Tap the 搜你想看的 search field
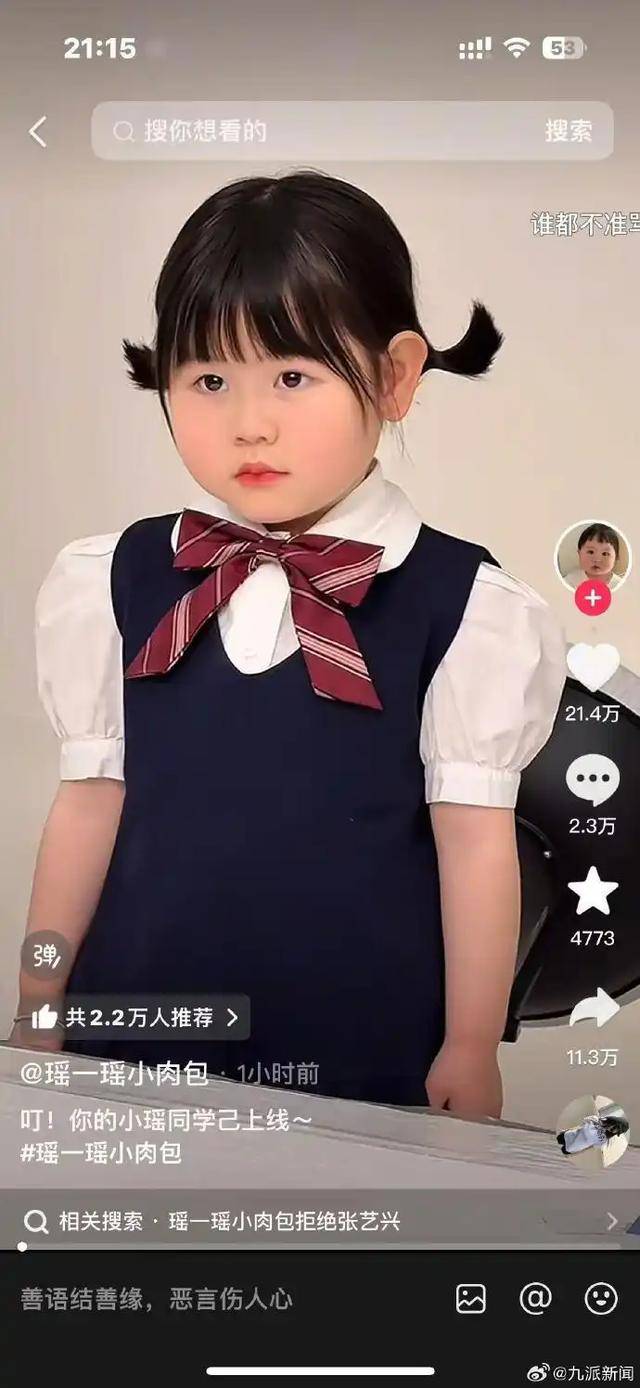The height and width of the screenshot is (1388, 640). (x=310, y=131)
